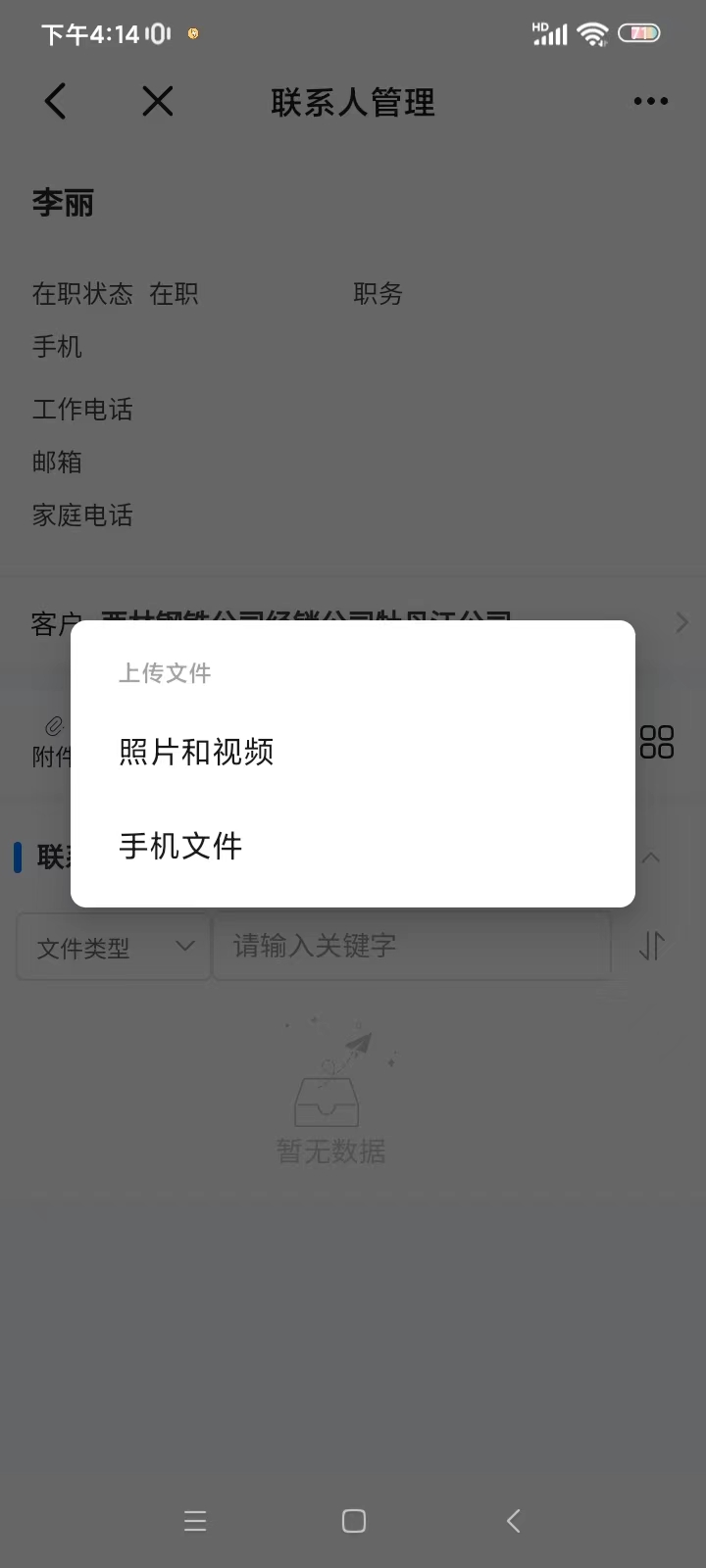
Task: Toggle the sort order icon
Action: [652, 946]
